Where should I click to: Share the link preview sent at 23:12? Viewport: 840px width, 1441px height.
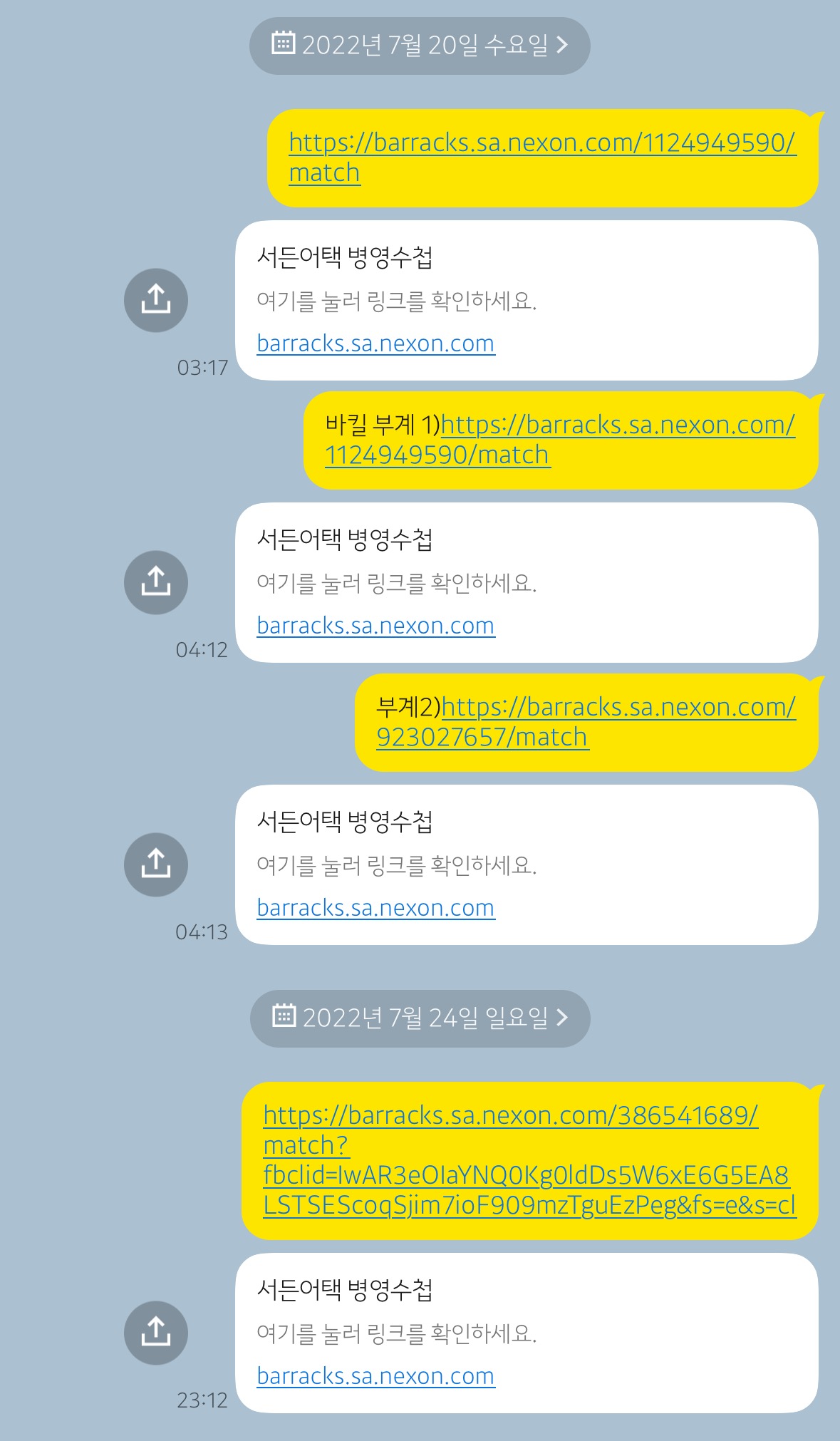pos(155,1333)
